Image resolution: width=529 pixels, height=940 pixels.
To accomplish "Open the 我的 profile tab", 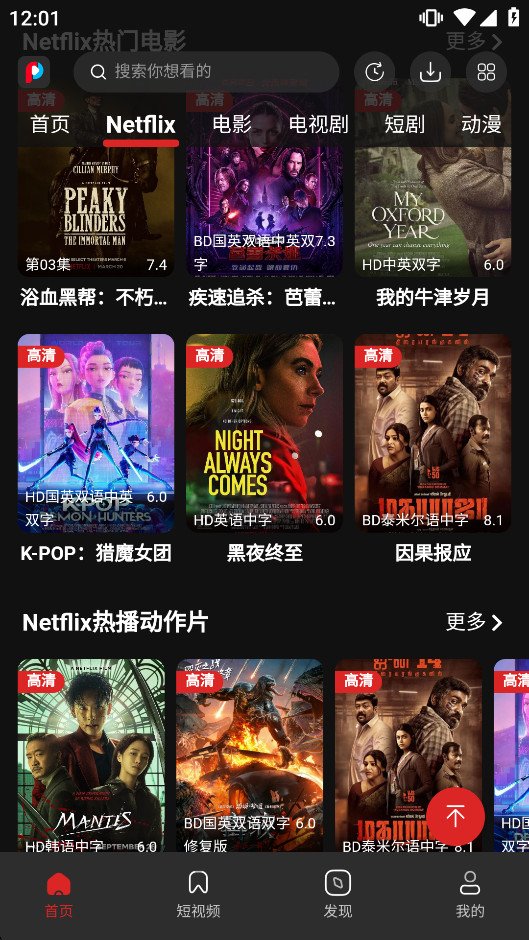I will point(470,893).
